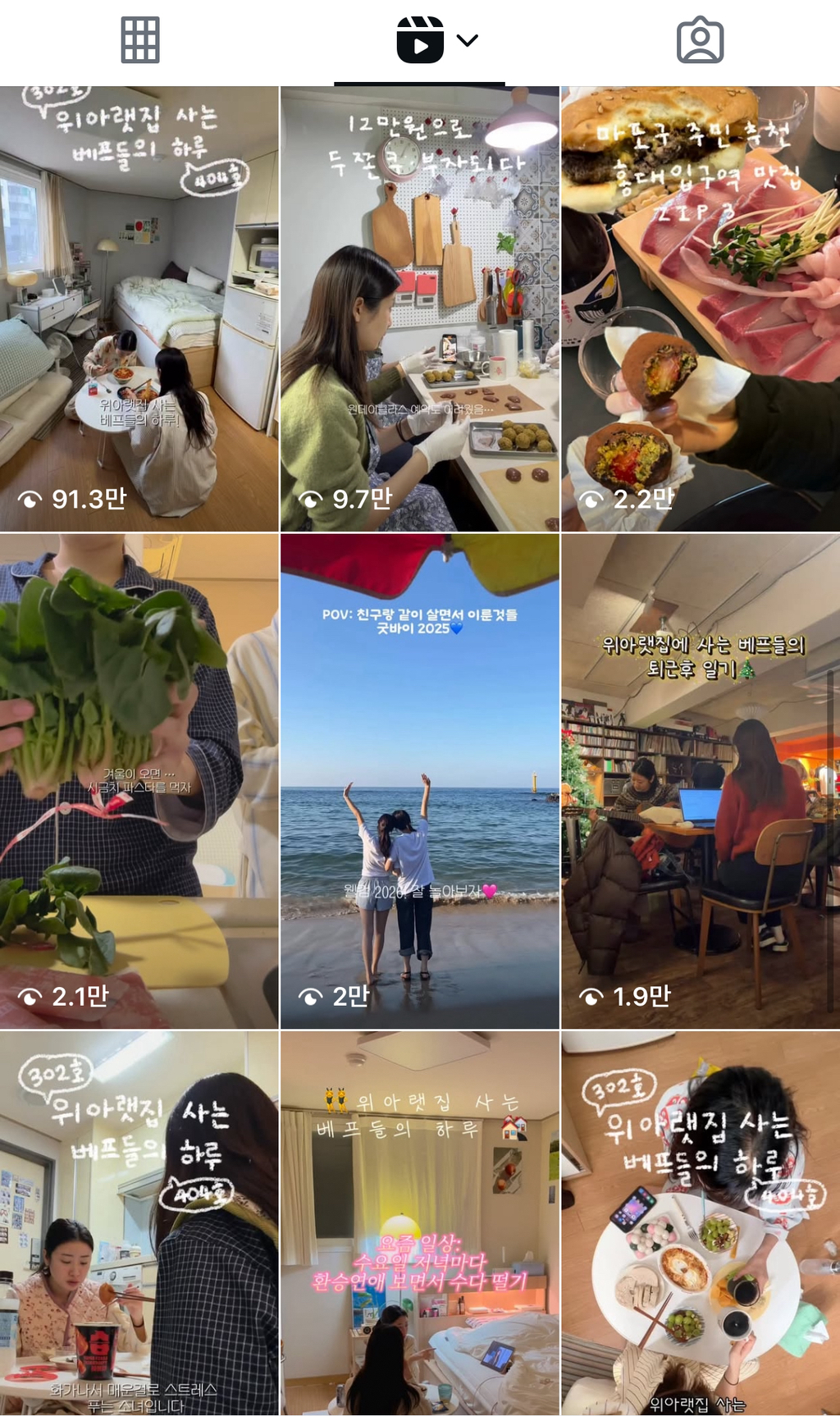This screenshot has width=840, height=1416.
Task: Switch to the posts grid tab
Action: (x=140, y=40)
